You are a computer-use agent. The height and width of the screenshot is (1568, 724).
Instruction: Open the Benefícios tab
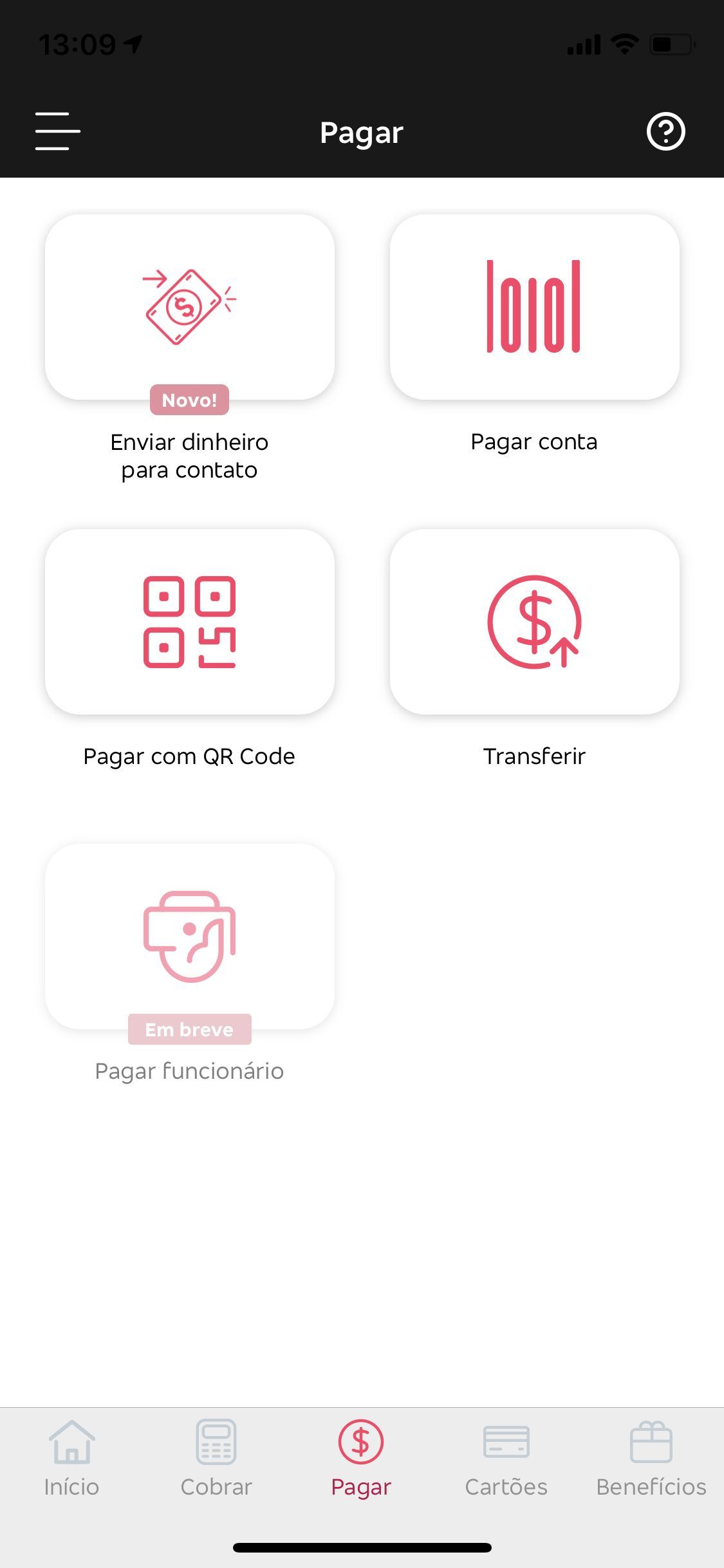click(651, 1459)
